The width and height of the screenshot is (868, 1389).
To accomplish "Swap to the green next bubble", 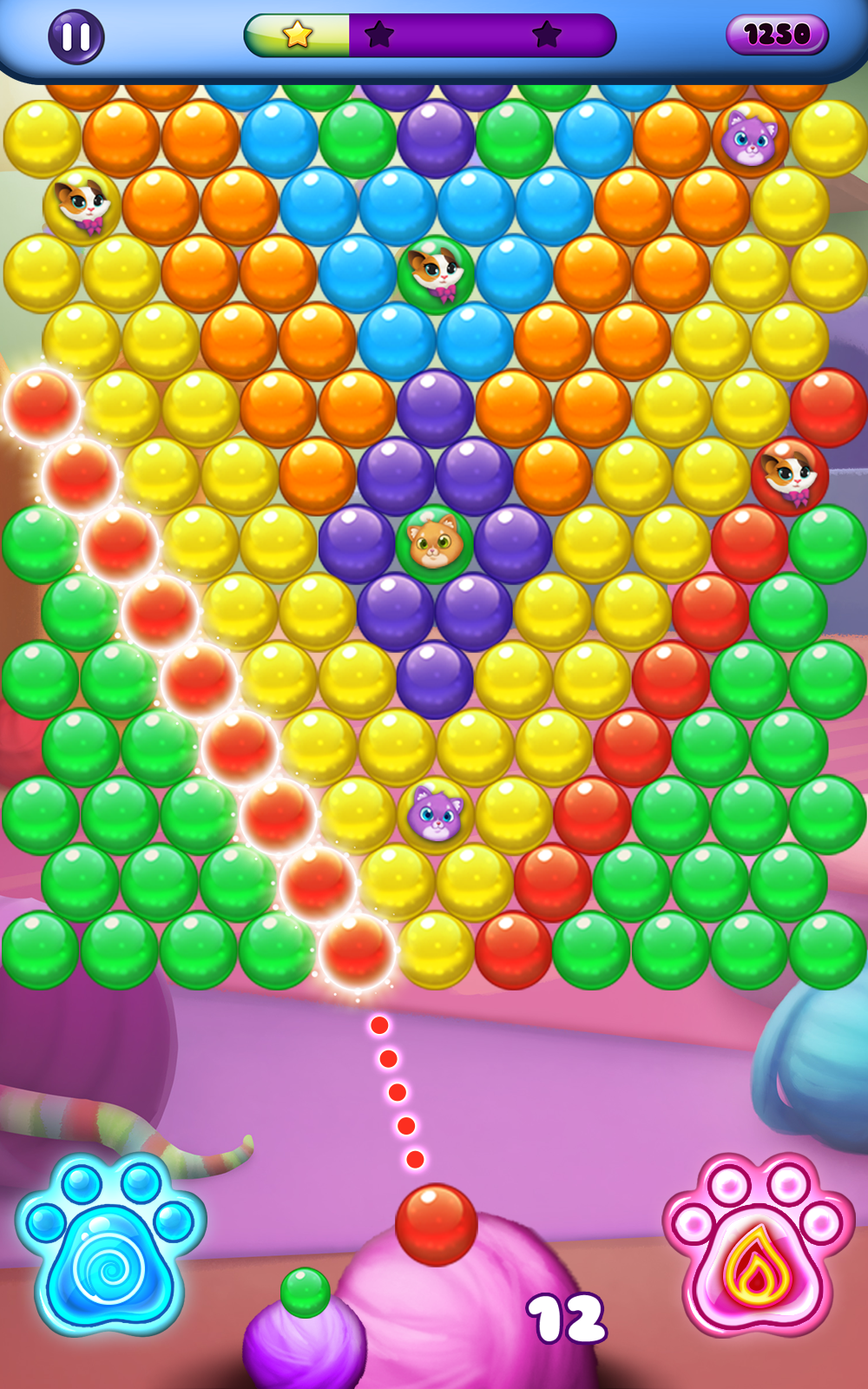I will pos(305,1292).
